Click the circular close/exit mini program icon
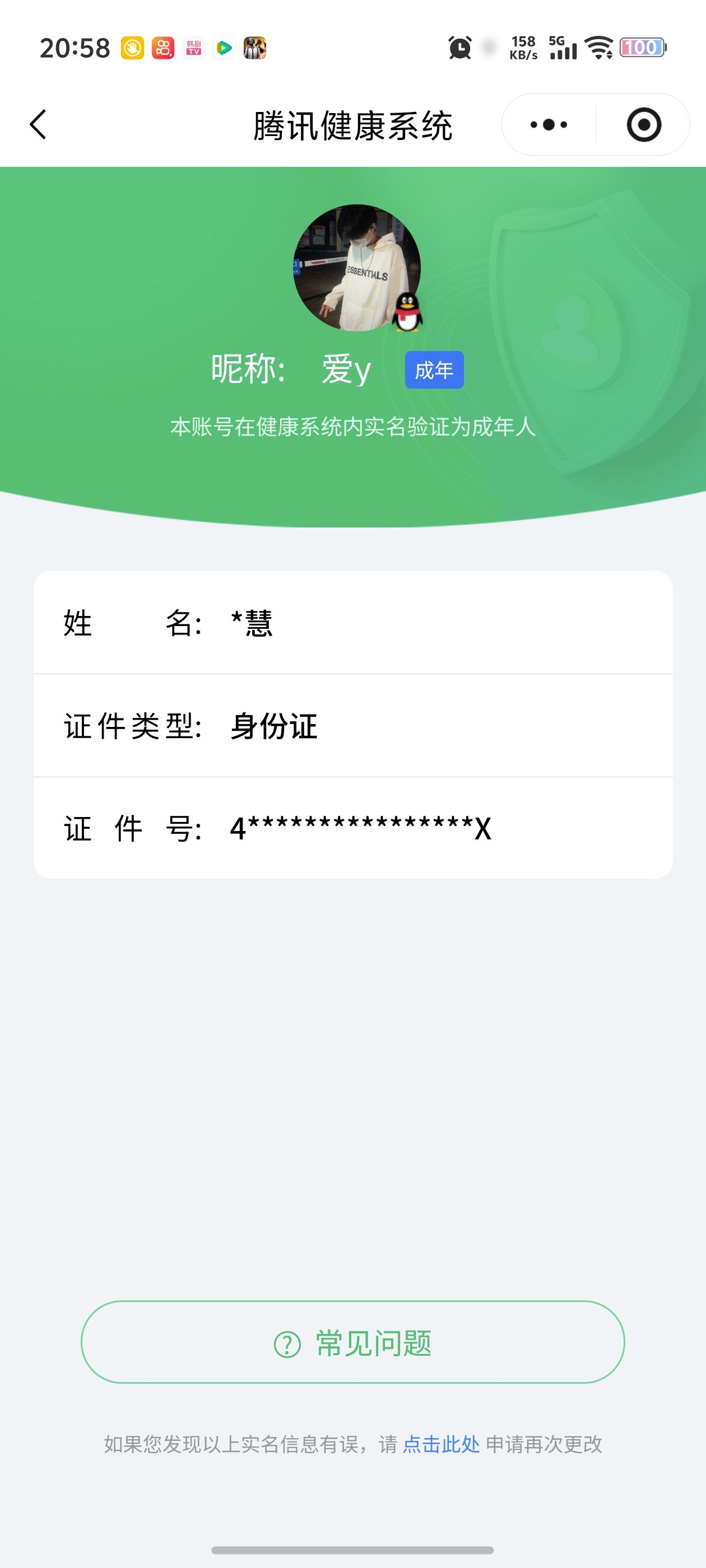 (644, 124)
